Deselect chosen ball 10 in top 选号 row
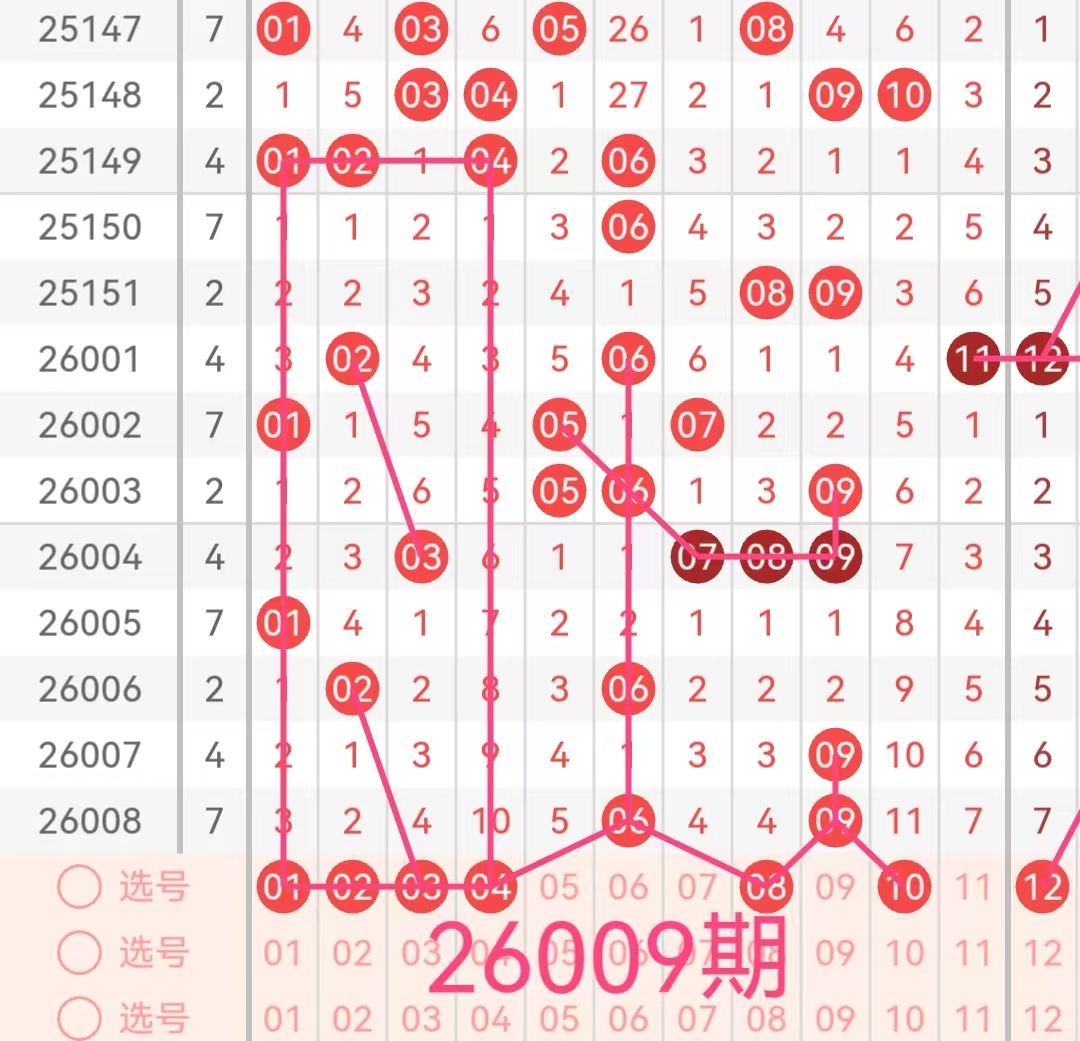This screenshot has height=1041, width=1080. point(904,887)
